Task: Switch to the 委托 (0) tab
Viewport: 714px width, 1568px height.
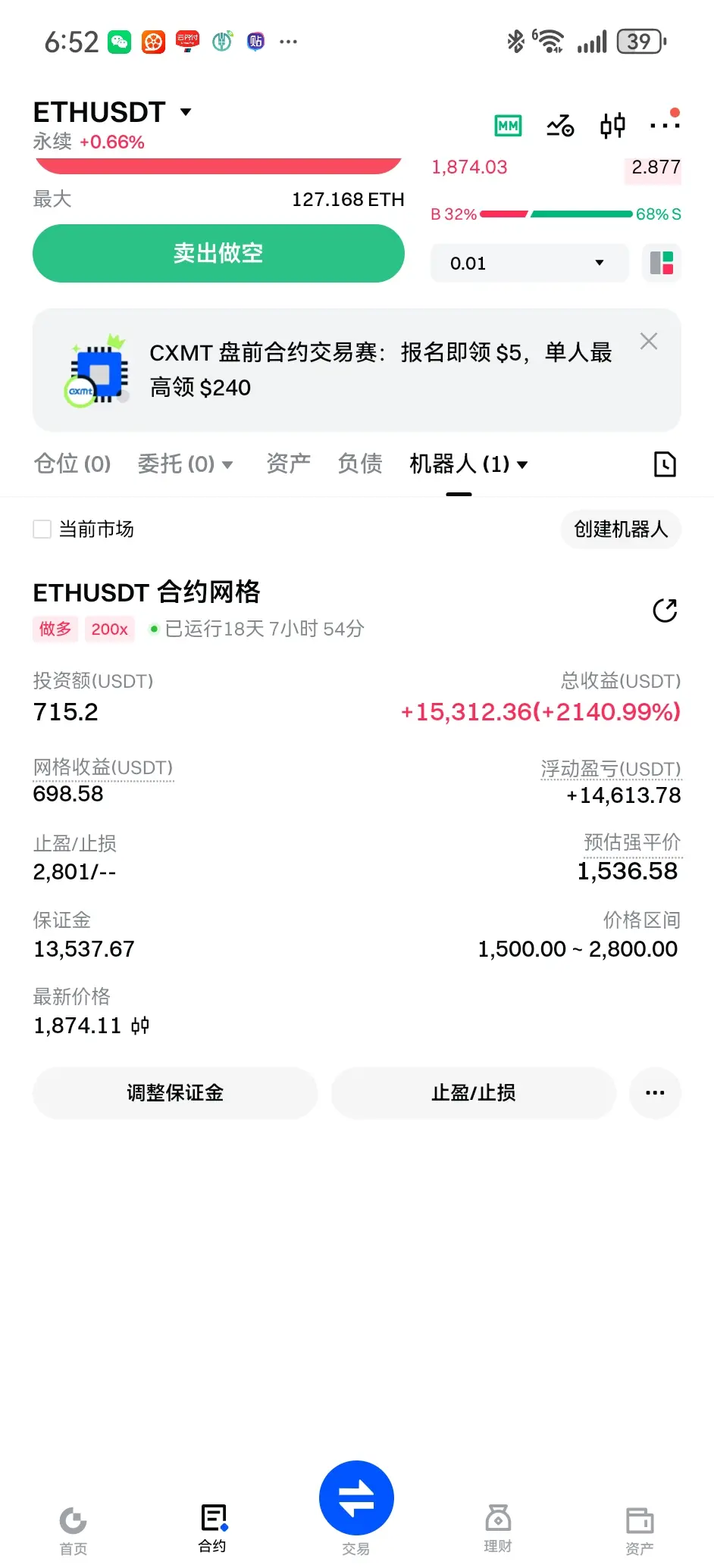Action: pos(186,464)
